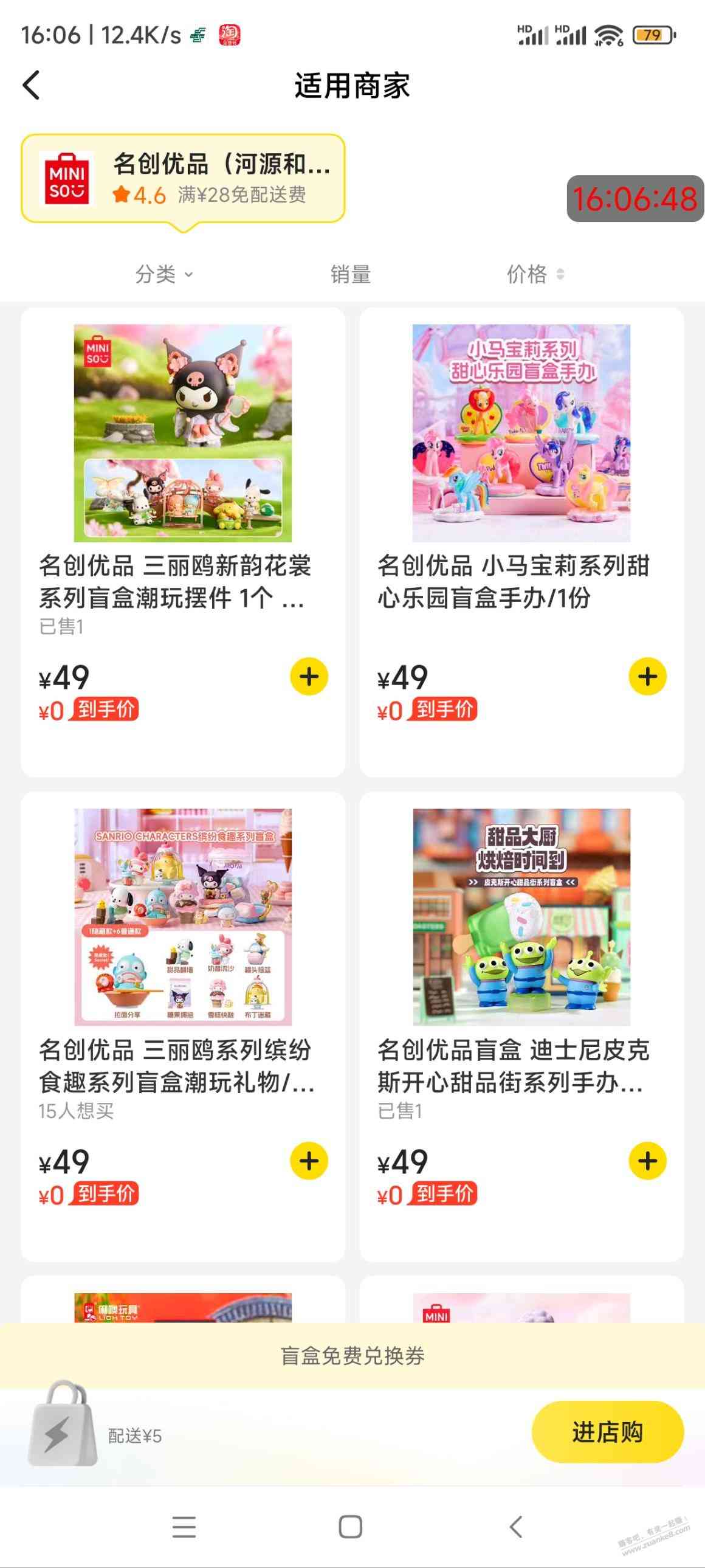Add 小马宝莉甜心乐园 blind box to cart
Image resolution: width=705 pixels, height=1568 pixels.
click(x=647, y=676)
